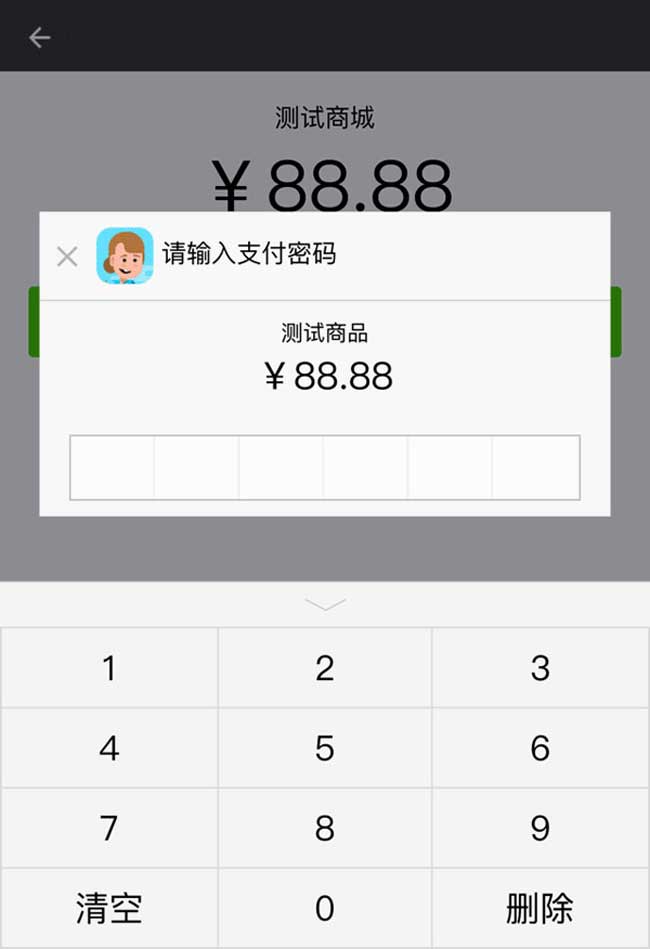Tap the 8 key
The width and height of the screenshot is (650, 949).
pos(325,828)
